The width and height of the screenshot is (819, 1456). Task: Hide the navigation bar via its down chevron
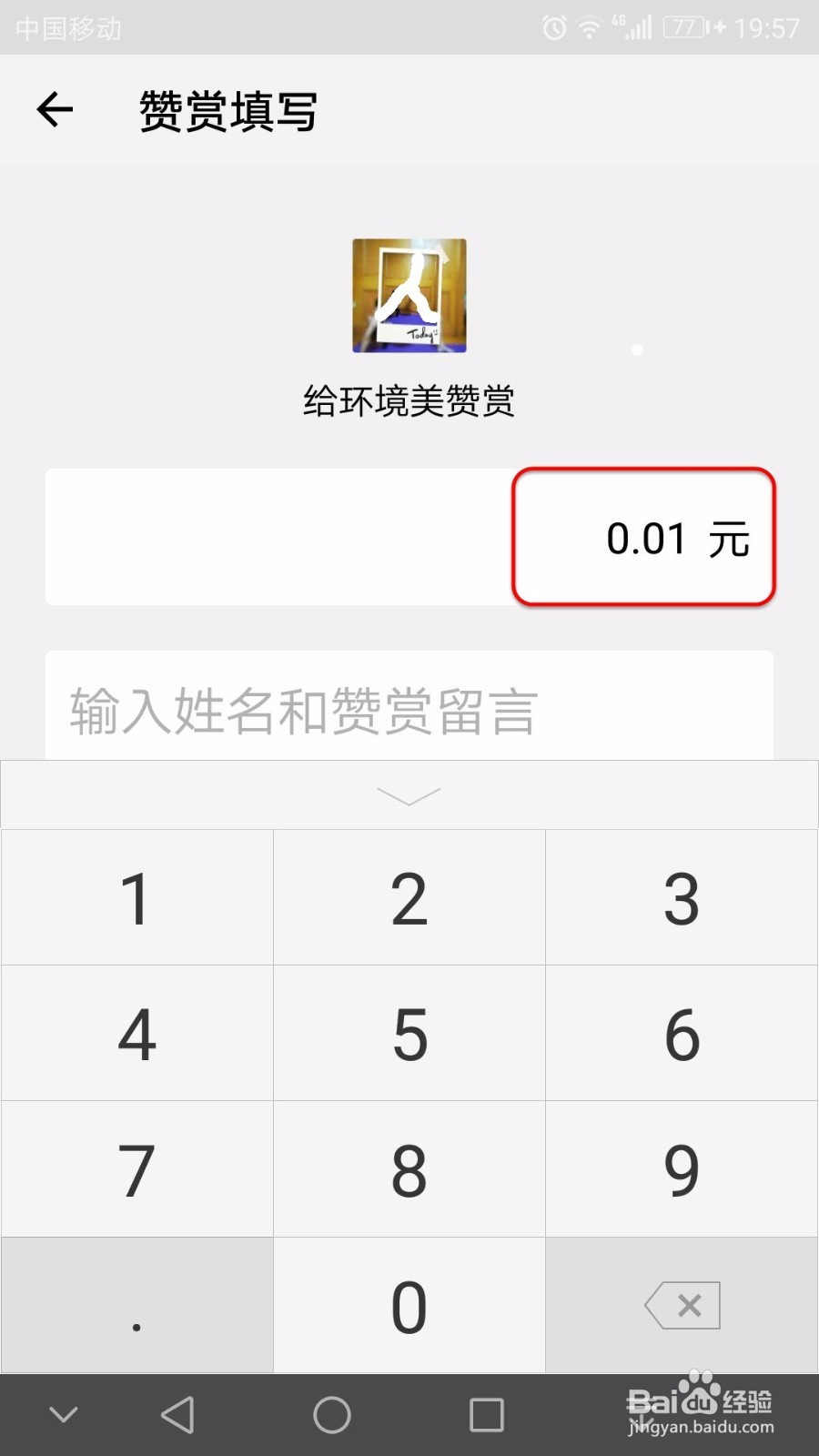coord(62,1415)
